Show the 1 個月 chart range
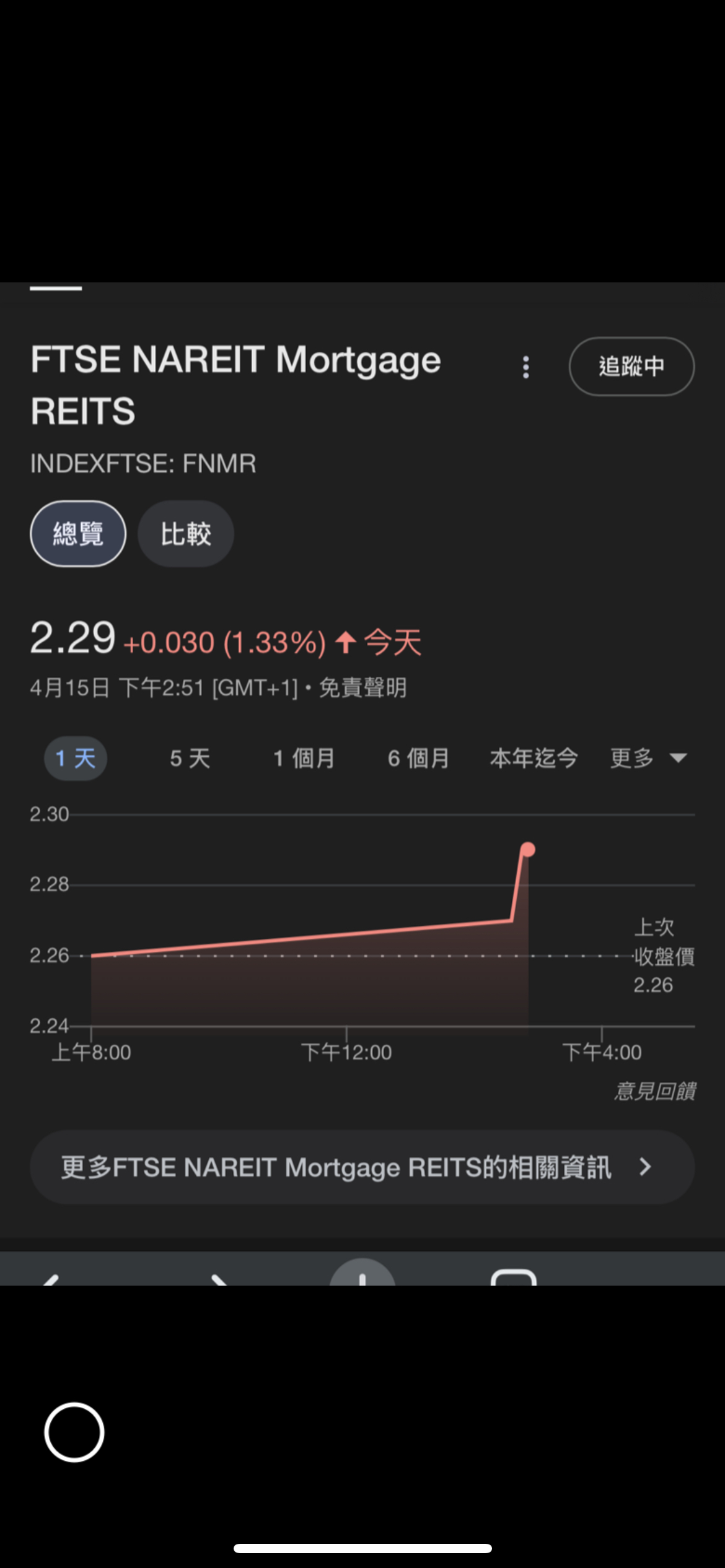Image resolution: width=725 pixels, height=1568 pixels. tap(304, 758)
